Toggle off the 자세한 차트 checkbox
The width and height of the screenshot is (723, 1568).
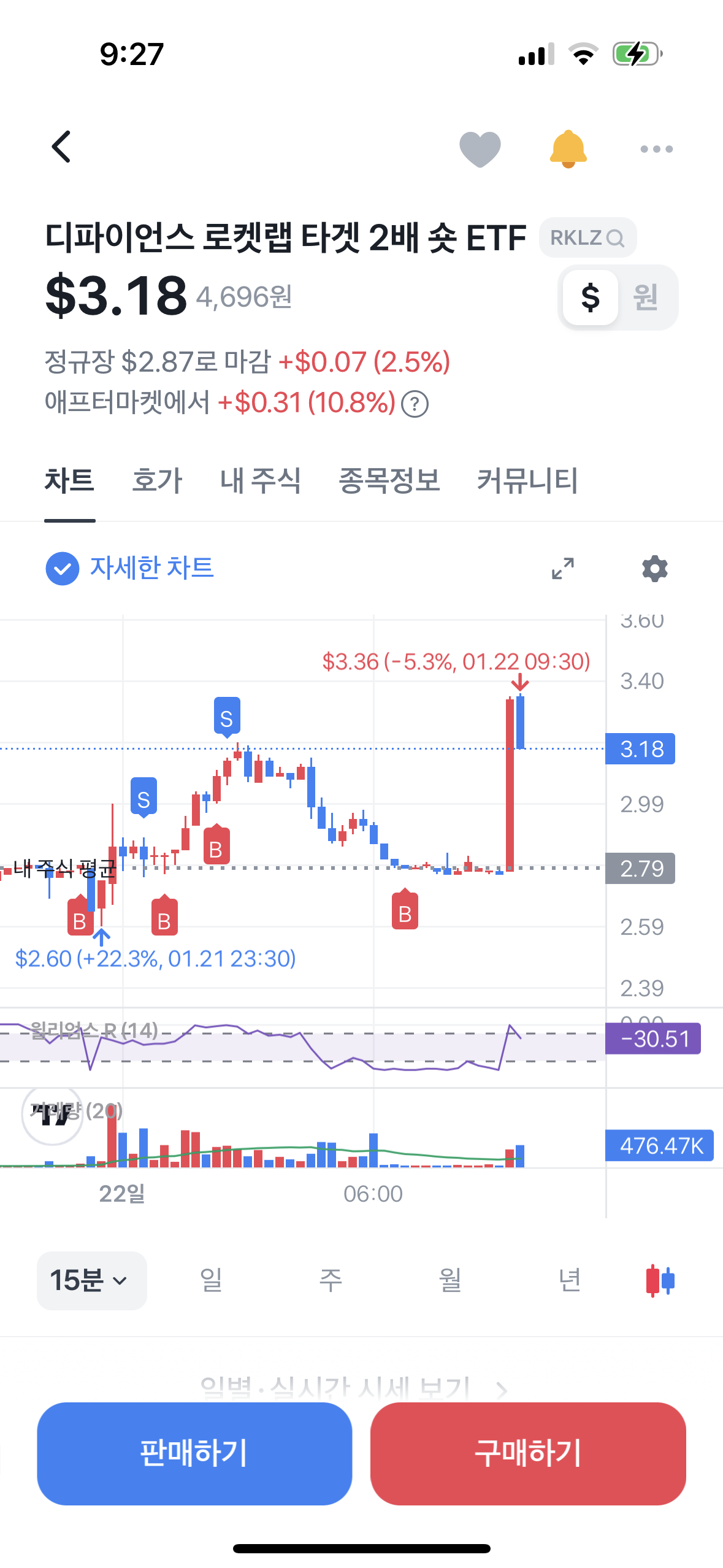pos(63,568)
